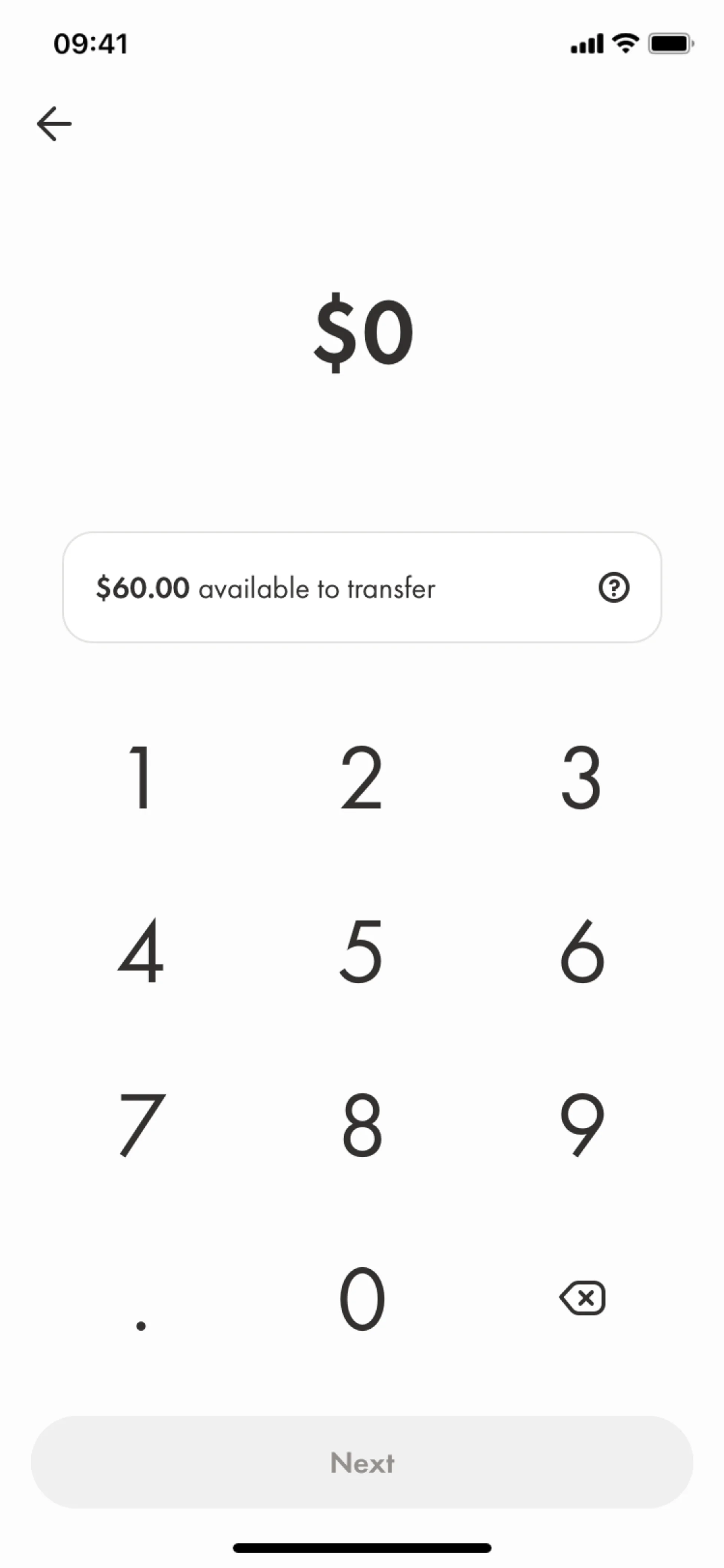This screenshot has height=1568, width=724.
Task: Enter digit 1 on the keypad
Action: coord(141,777)
